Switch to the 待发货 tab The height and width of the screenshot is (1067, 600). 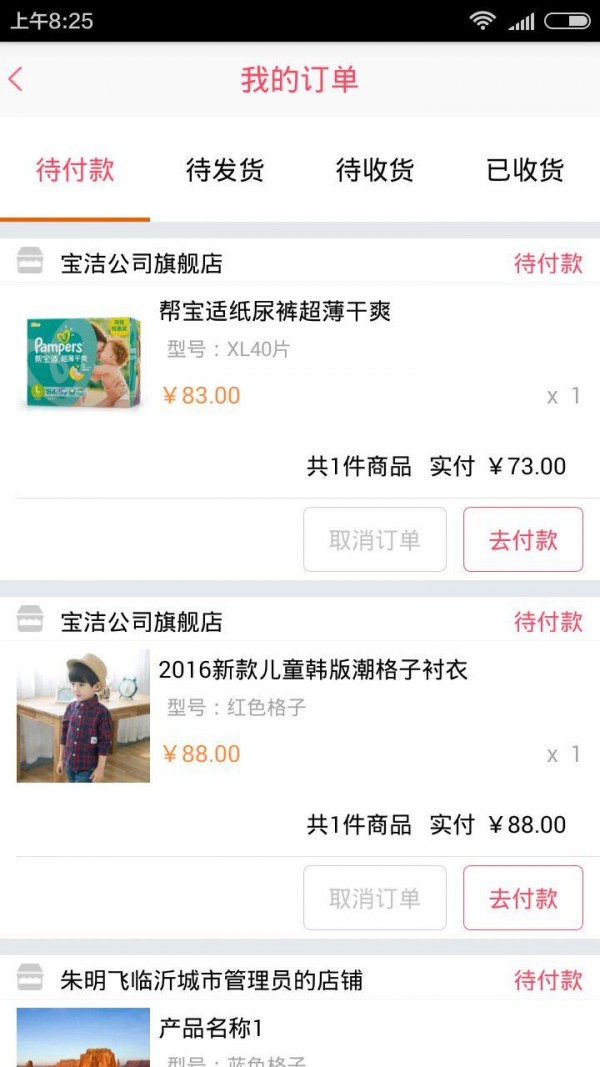225,170
